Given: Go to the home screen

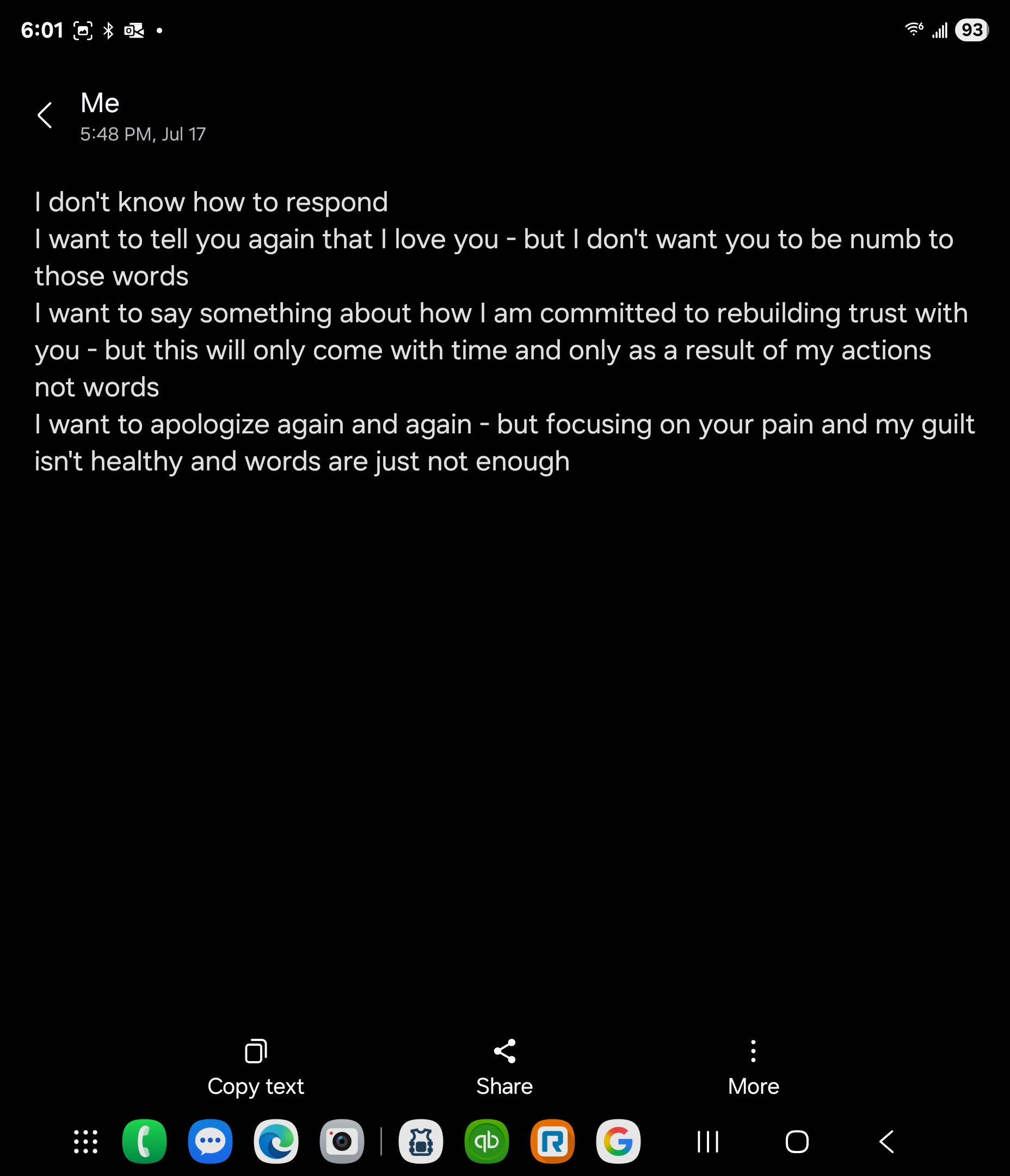Looking at the screenshot, I should 797,1141.
